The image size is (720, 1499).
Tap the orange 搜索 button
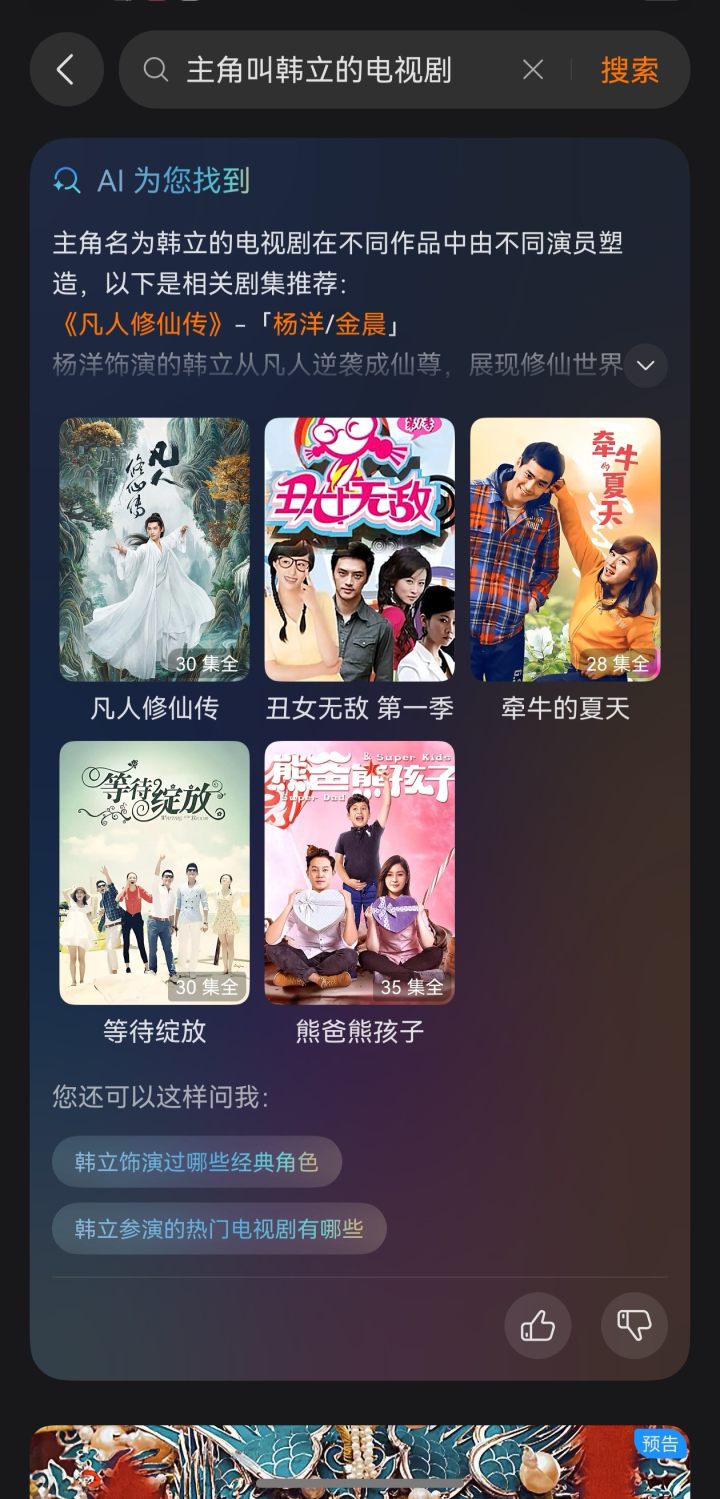tap(629, 70)
